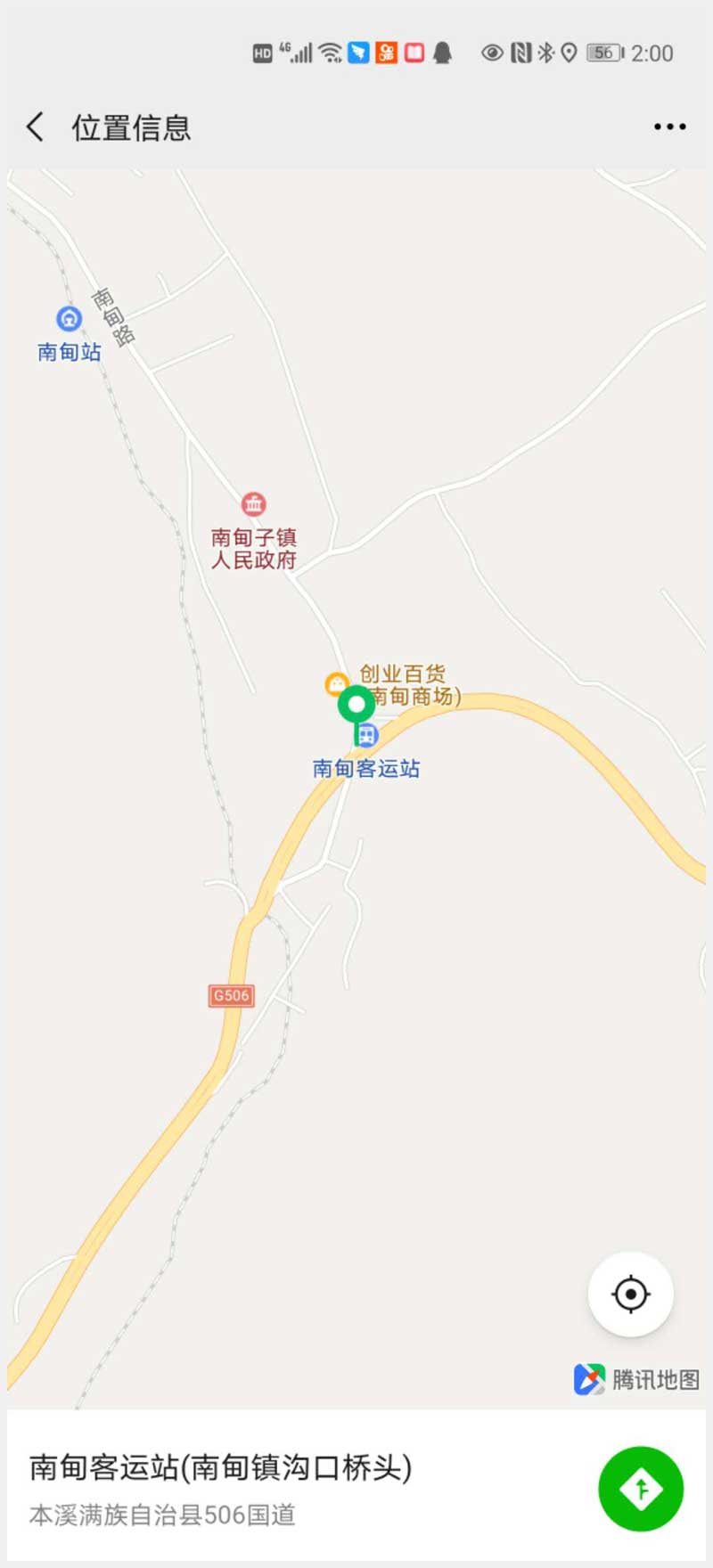
Task: Go back from the 位置信息 screen
Action: (x=36, y=127)
